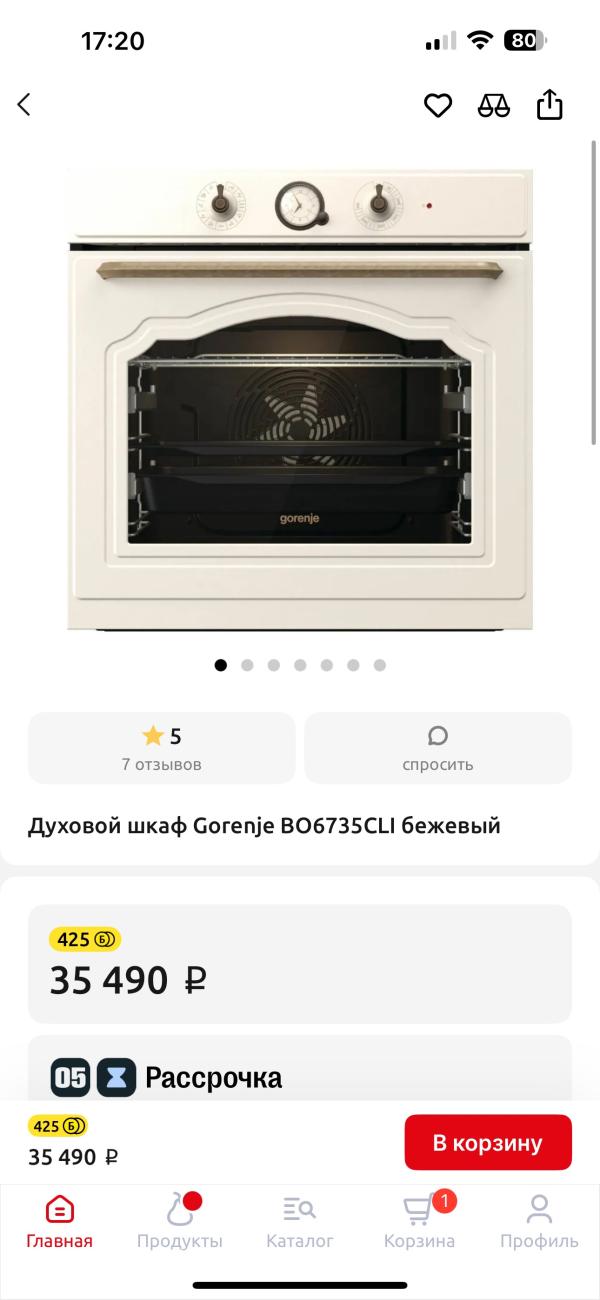
Task: Go back to the previous screen
Action: point(24,105)
